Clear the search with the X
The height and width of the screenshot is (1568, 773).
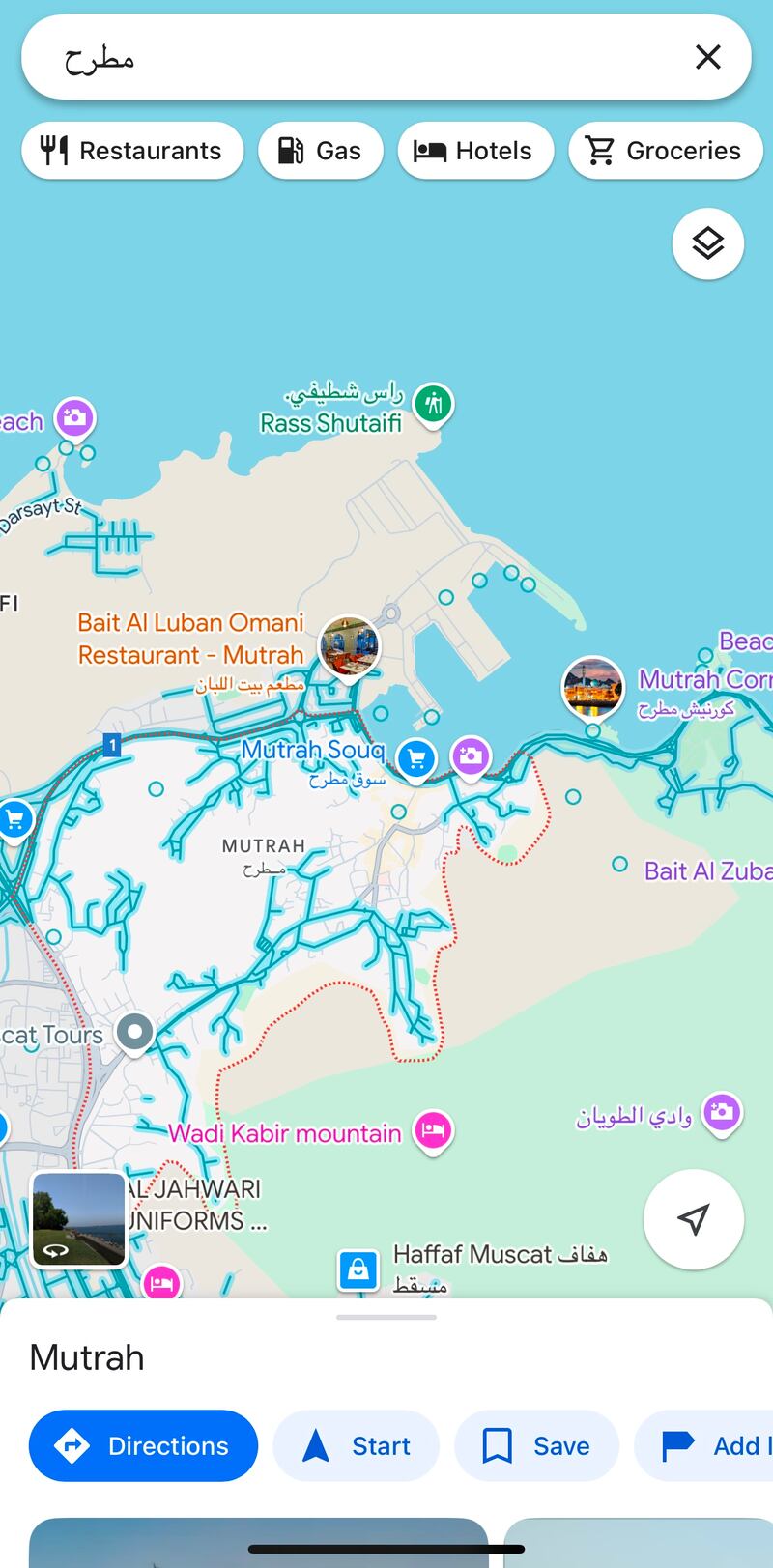(707, 57)
